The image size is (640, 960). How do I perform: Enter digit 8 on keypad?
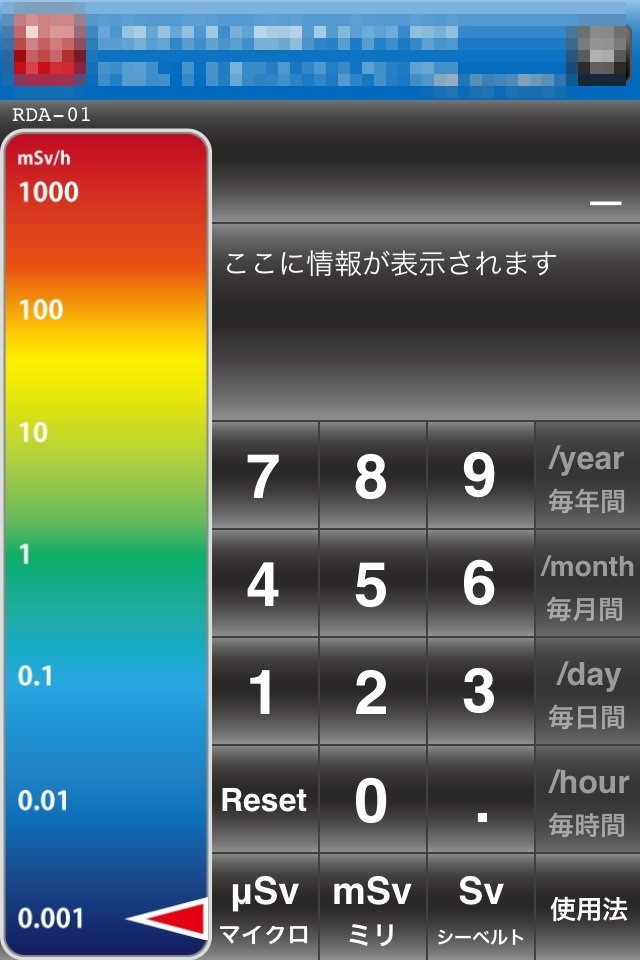tap(373, 475)
